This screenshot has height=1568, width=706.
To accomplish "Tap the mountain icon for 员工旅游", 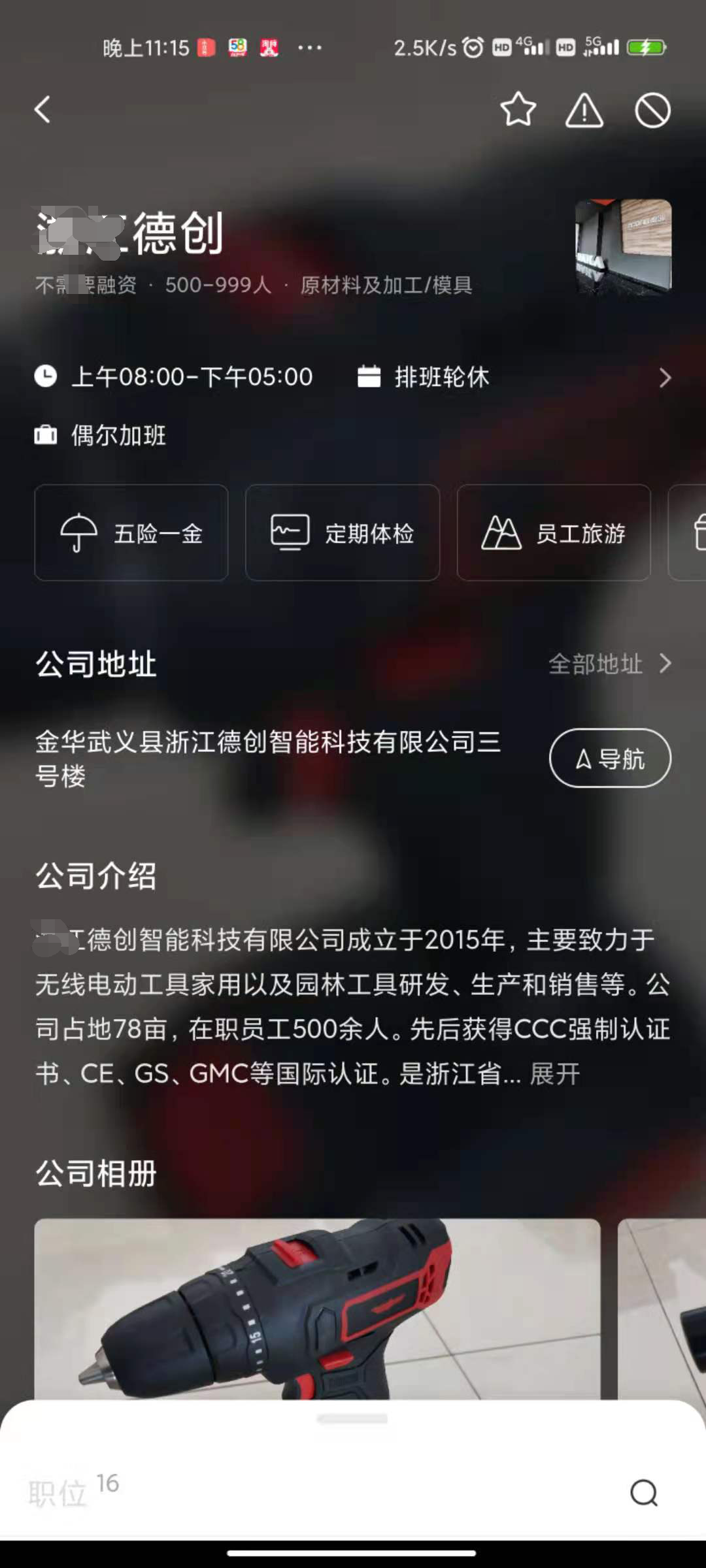I will point(502,532).
